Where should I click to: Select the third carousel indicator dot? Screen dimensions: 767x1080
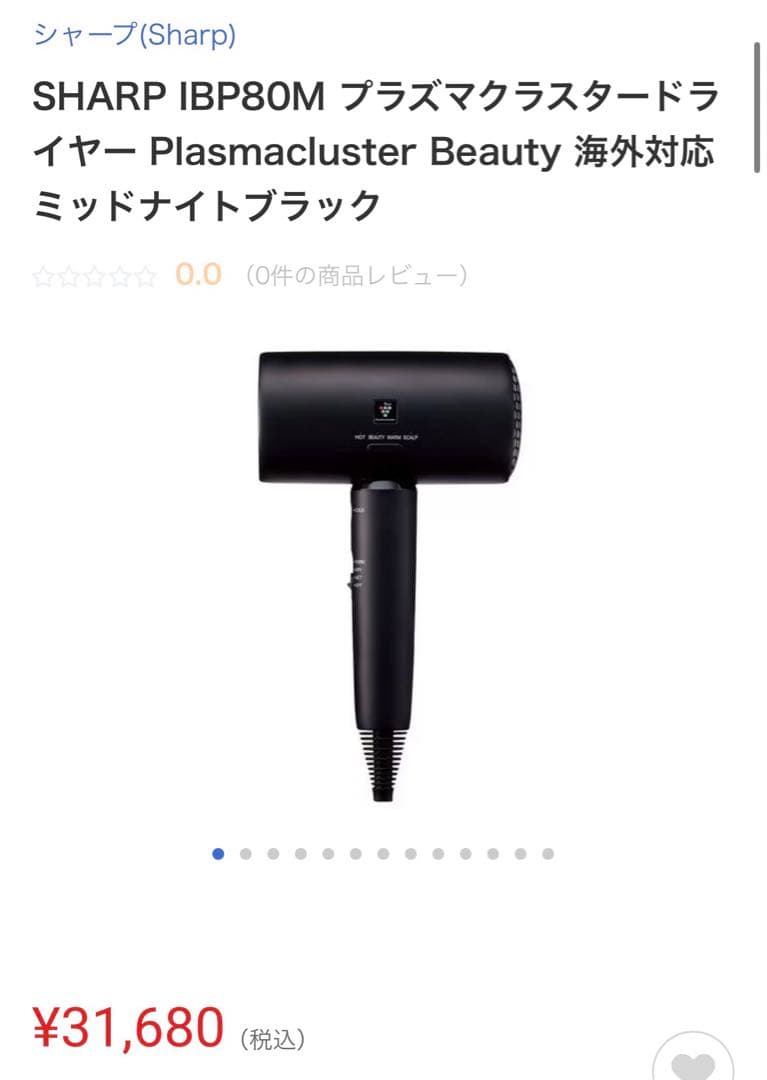click(273, 855)
